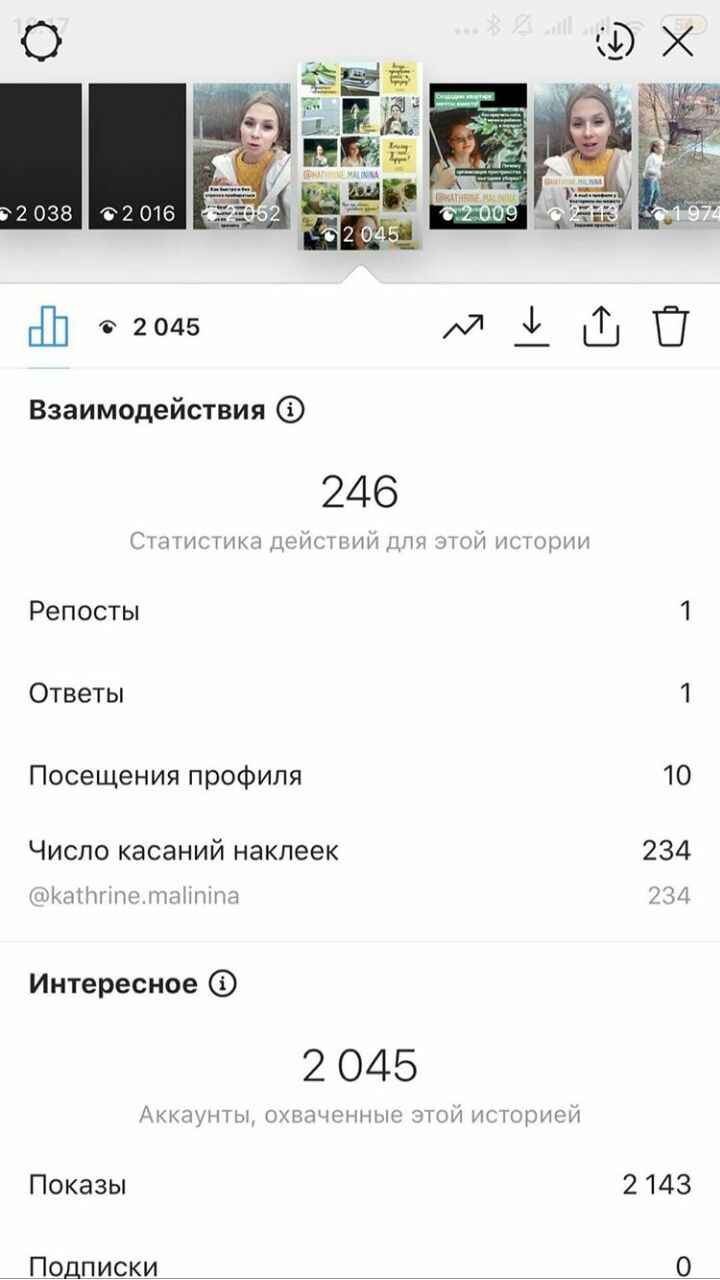
Task: Open story thumbnail with 1 974 views
Action: (x=679, y=156)
